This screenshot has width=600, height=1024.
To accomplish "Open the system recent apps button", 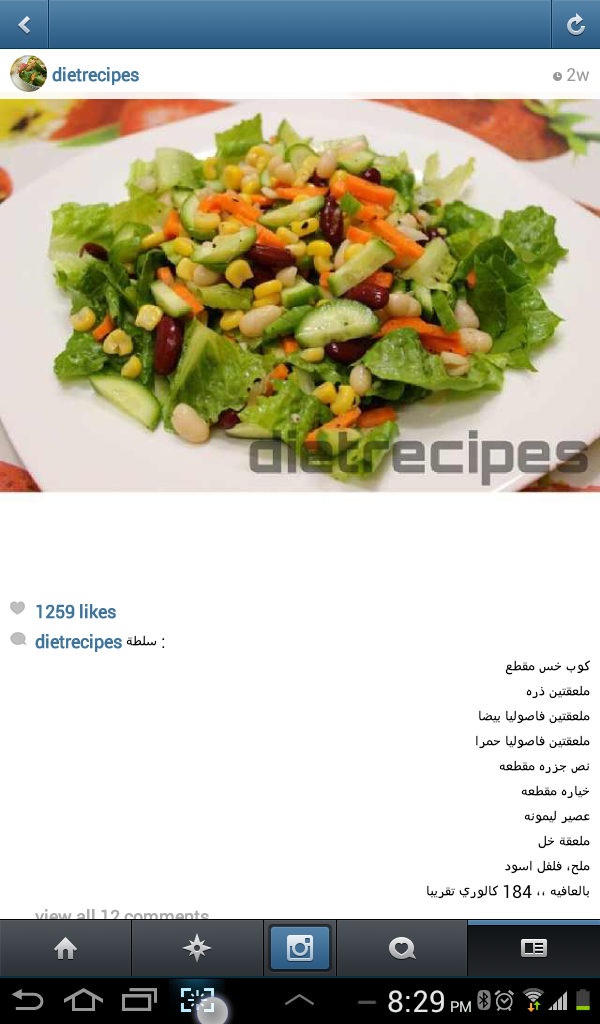I will [138, 1000].
